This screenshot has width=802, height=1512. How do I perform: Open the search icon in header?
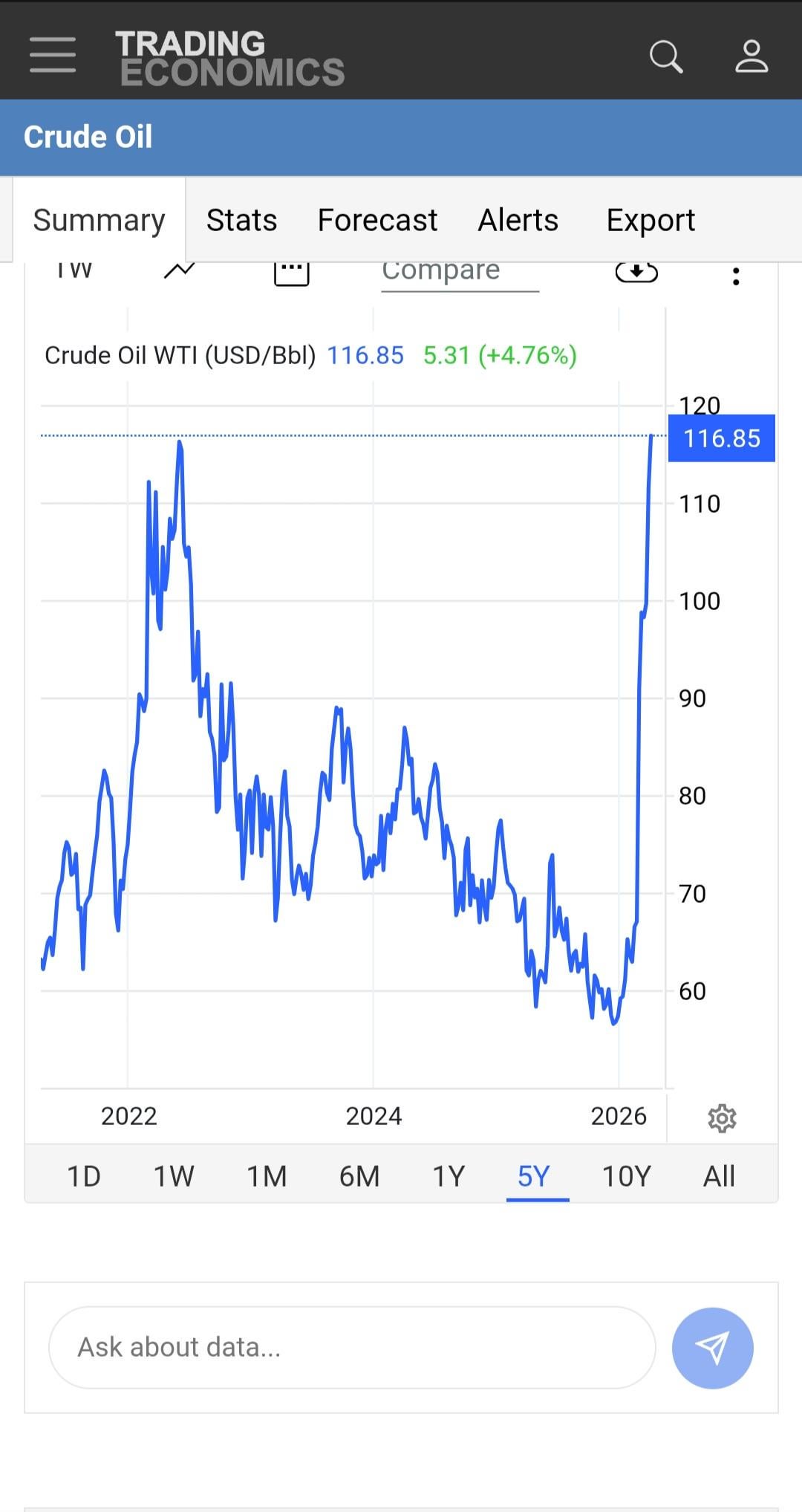[665, 56]
